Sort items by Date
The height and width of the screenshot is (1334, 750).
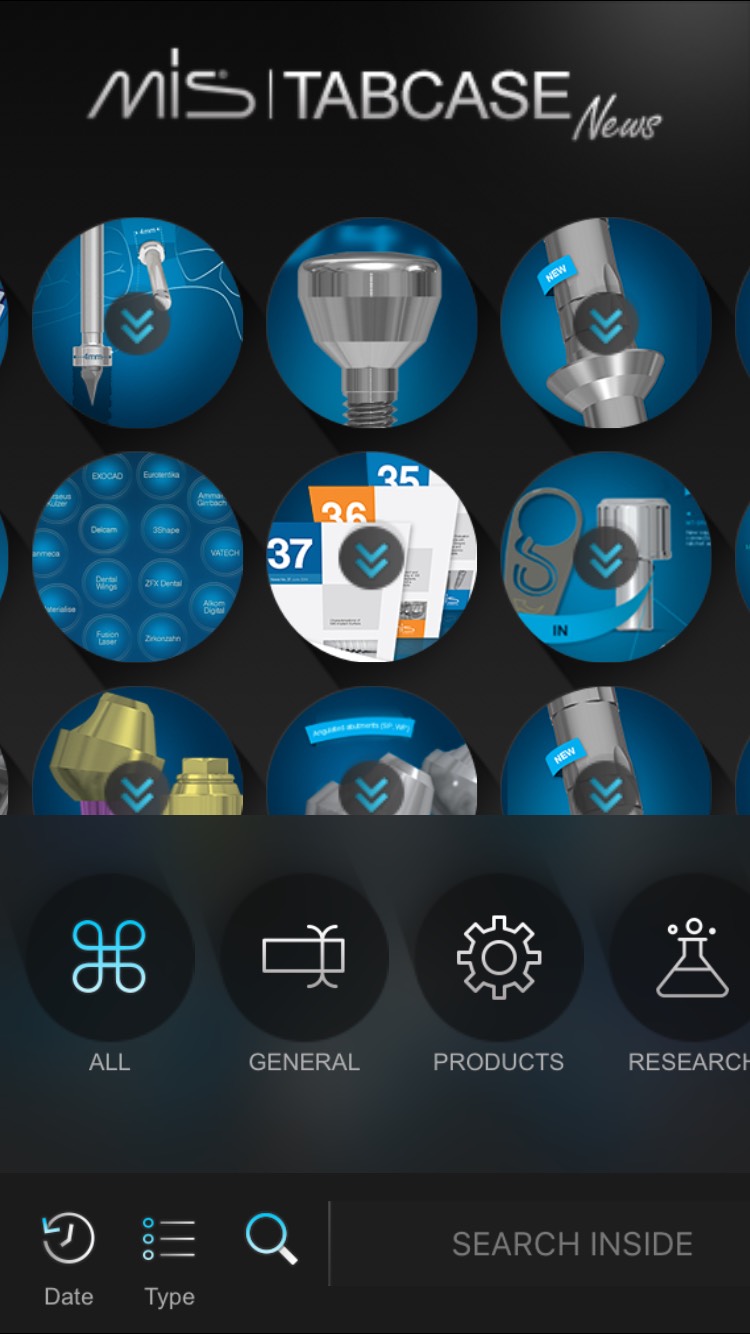coord(68,1258)
